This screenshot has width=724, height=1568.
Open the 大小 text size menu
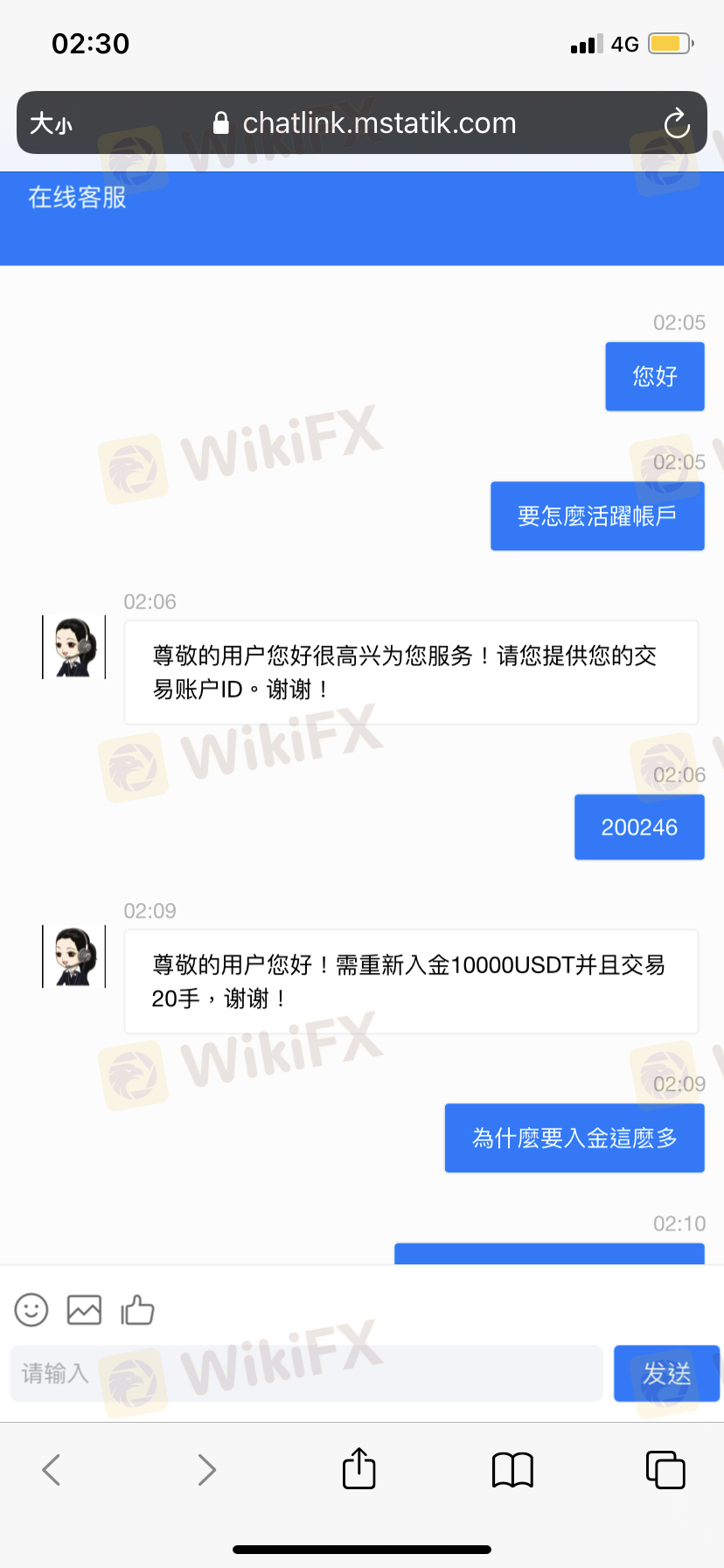(51, 123)
